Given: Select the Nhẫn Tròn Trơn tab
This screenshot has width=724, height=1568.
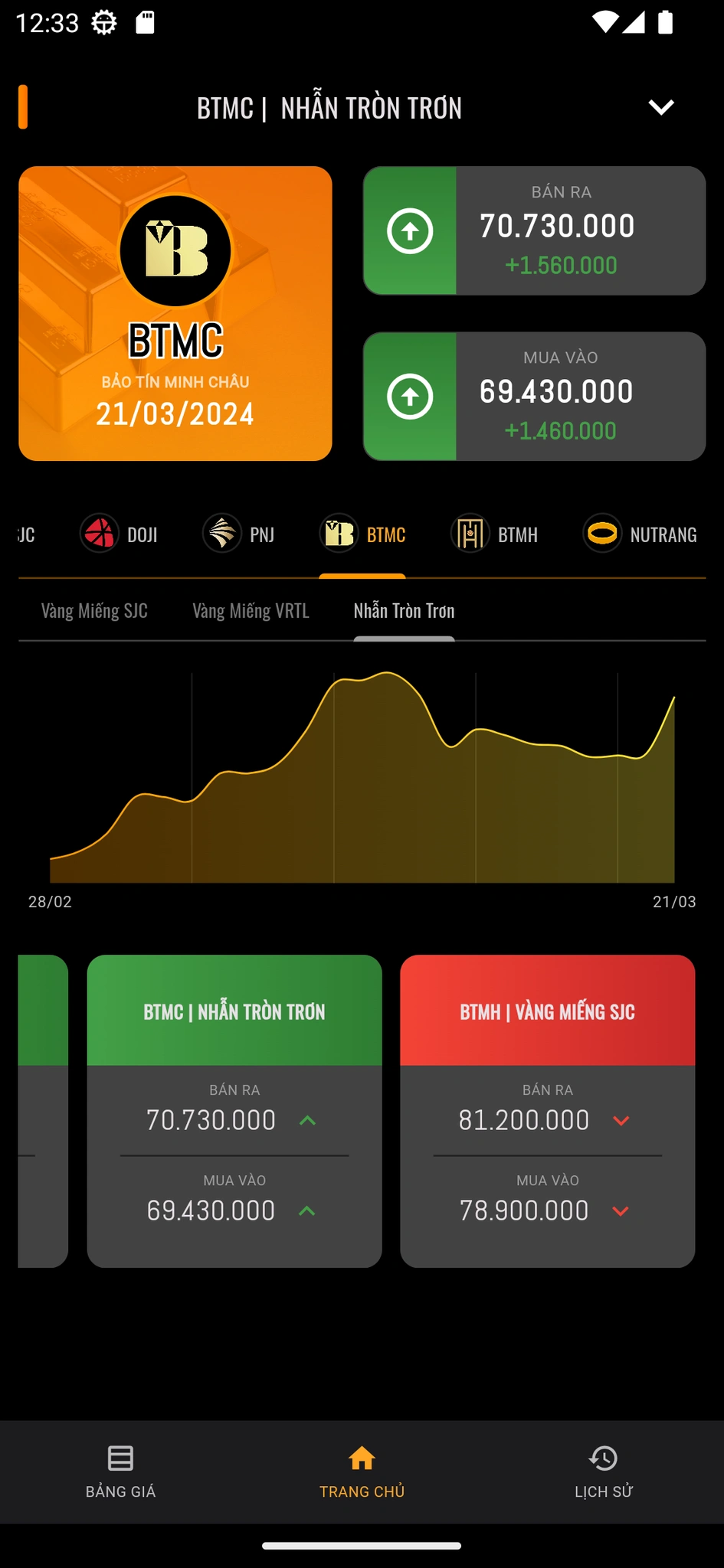Looking at the screenshot, I should [404, 611].
